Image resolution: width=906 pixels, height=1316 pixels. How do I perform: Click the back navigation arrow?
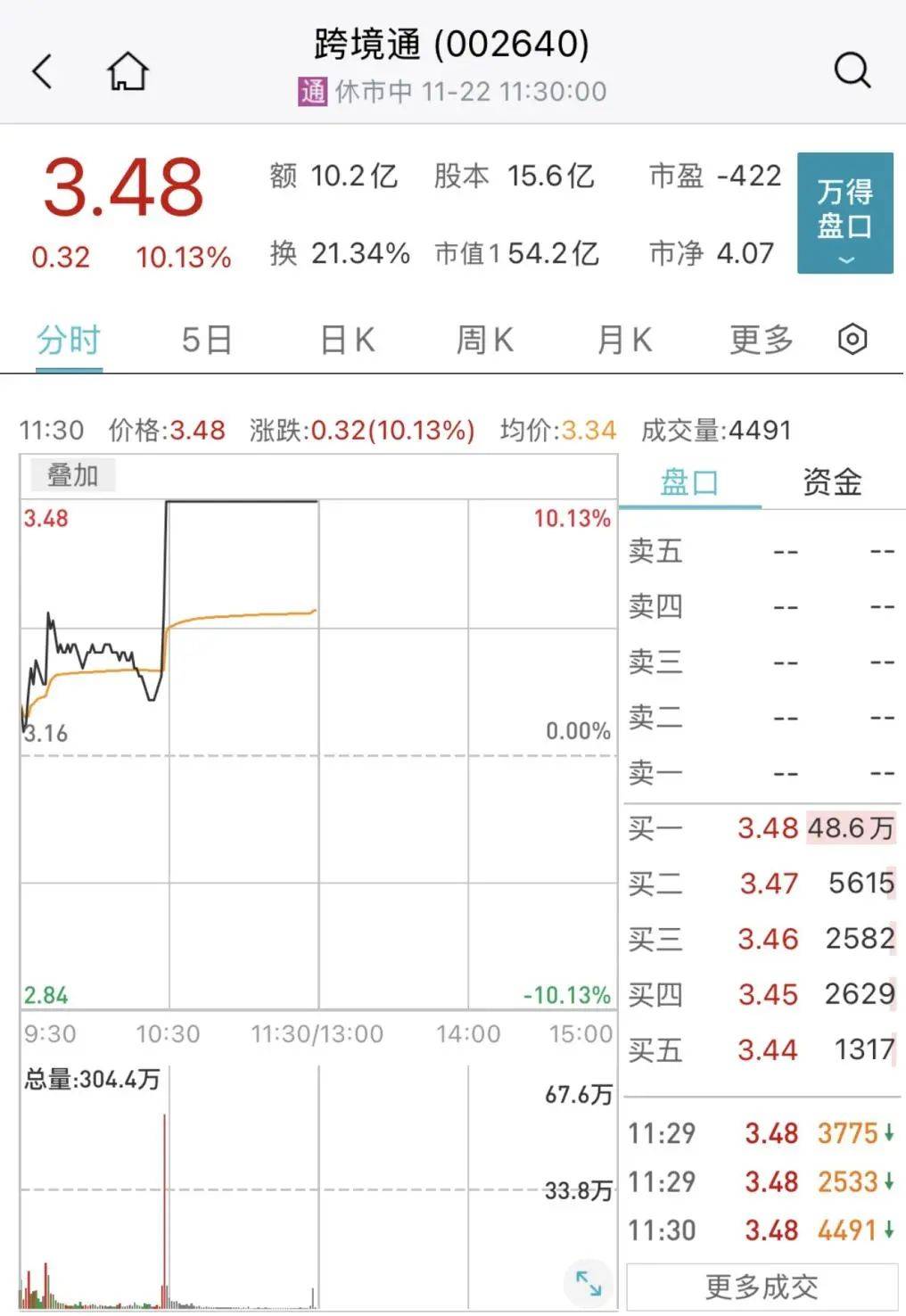point(43,71)
